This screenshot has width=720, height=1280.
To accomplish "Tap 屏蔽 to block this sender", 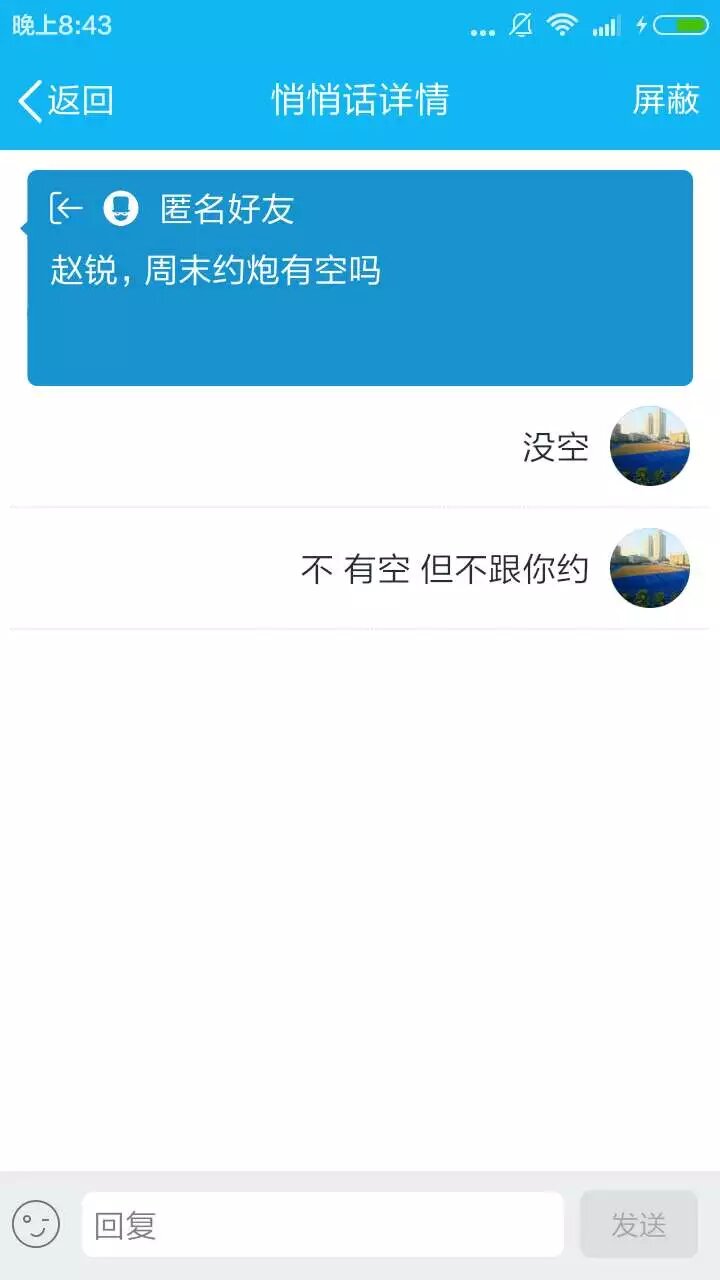I will click(x=665, y=100).
